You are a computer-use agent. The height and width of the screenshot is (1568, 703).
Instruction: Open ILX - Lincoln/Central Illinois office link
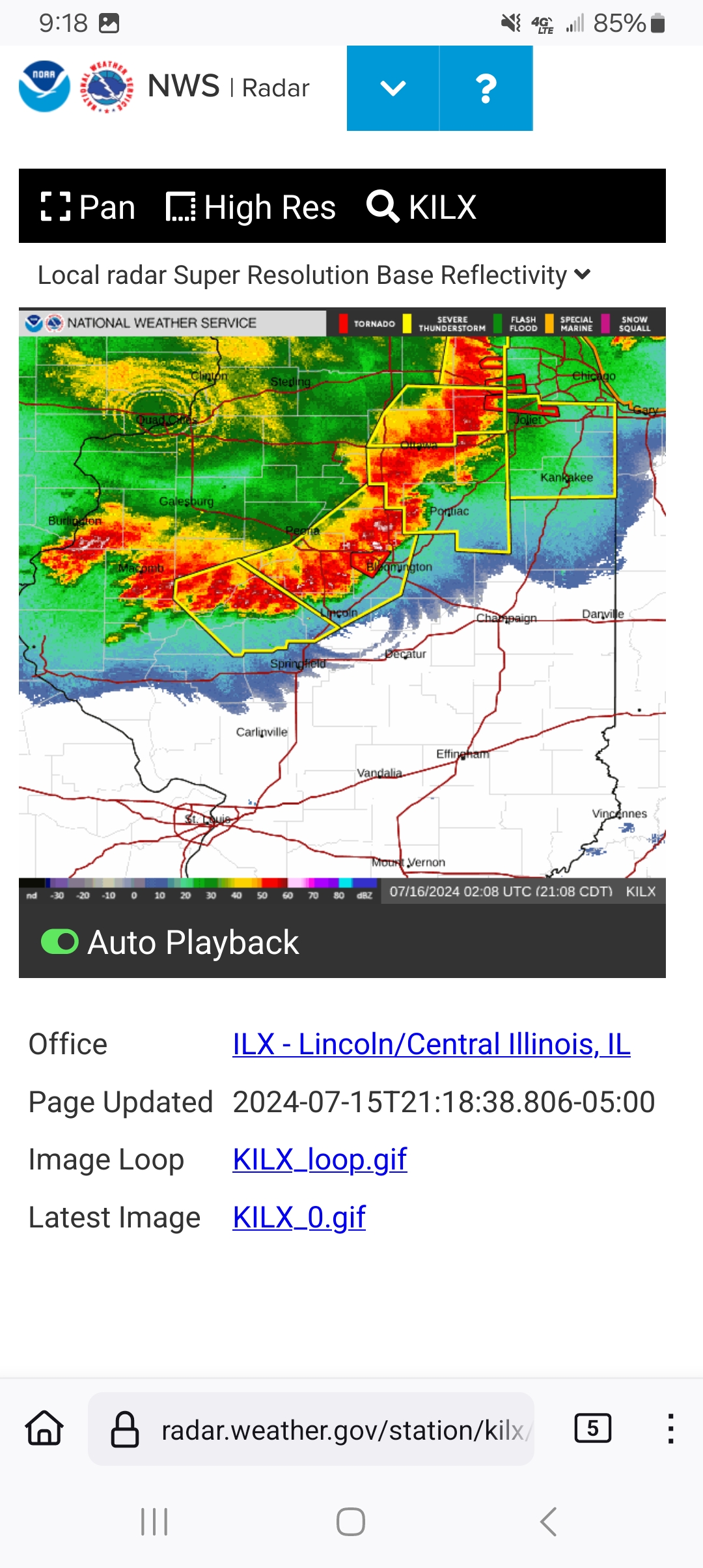click(431, 1044)
